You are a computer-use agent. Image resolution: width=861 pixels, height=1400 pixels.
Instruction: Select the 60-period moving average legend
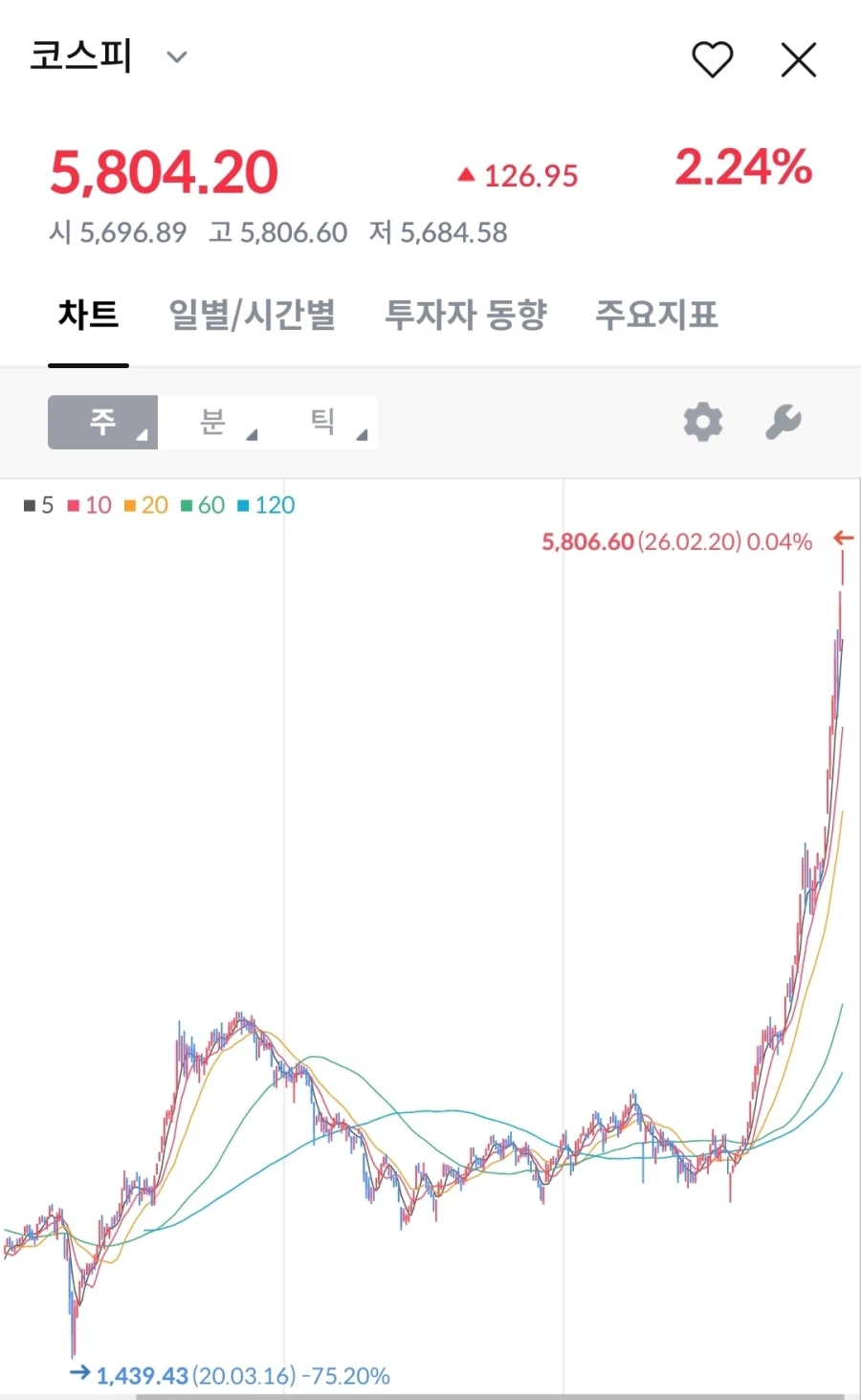point(203,505)
